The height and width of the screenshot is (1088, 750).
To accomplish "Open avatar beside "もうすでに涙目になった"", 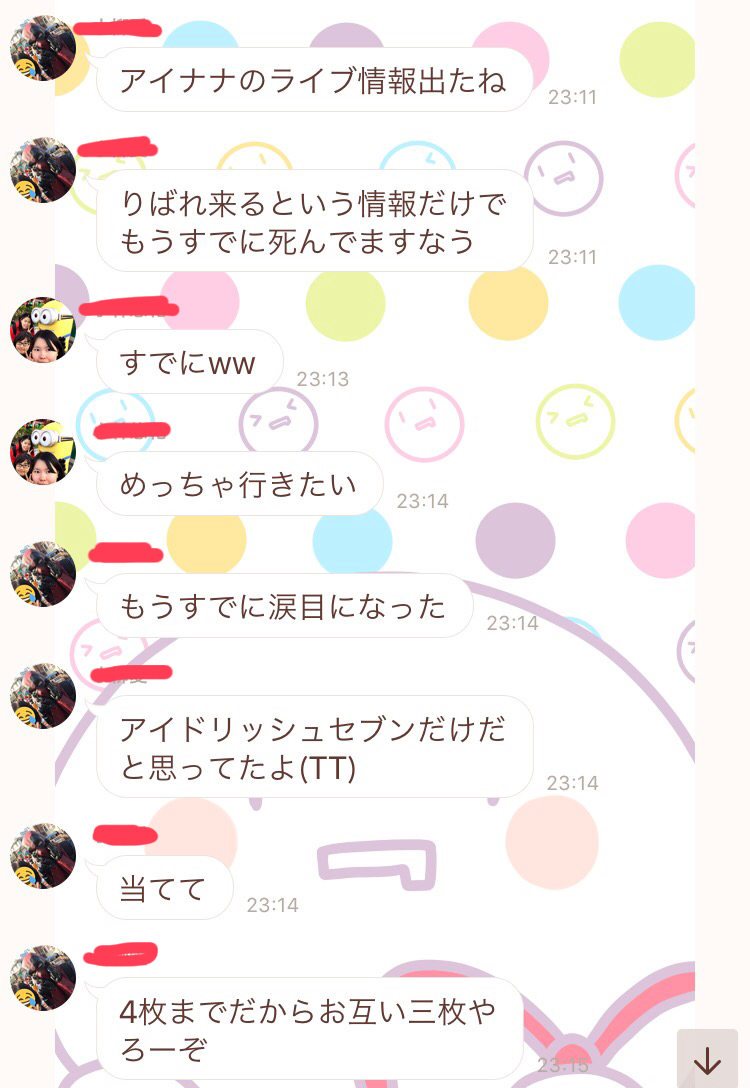I will [x=43, y=574].
